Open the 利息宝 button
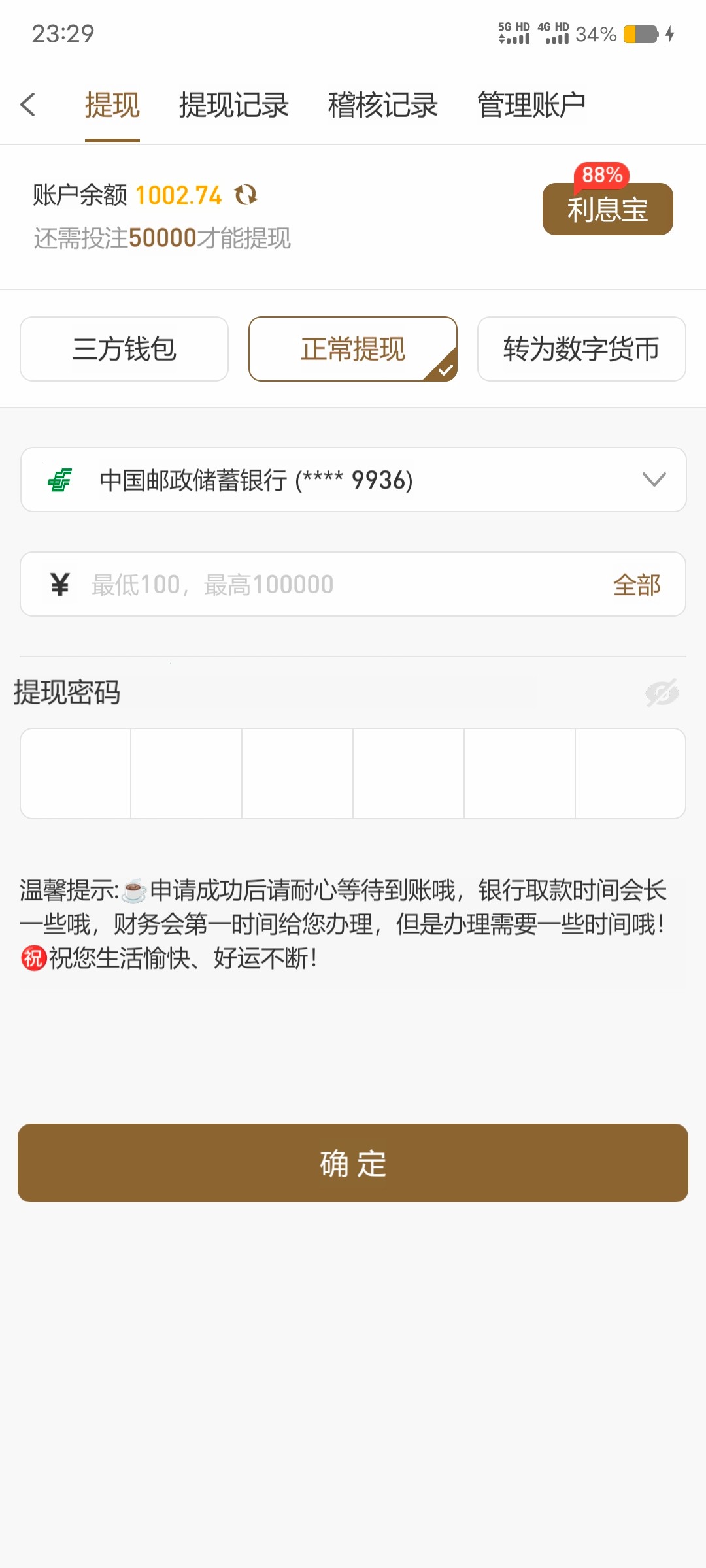 [608, 208]
